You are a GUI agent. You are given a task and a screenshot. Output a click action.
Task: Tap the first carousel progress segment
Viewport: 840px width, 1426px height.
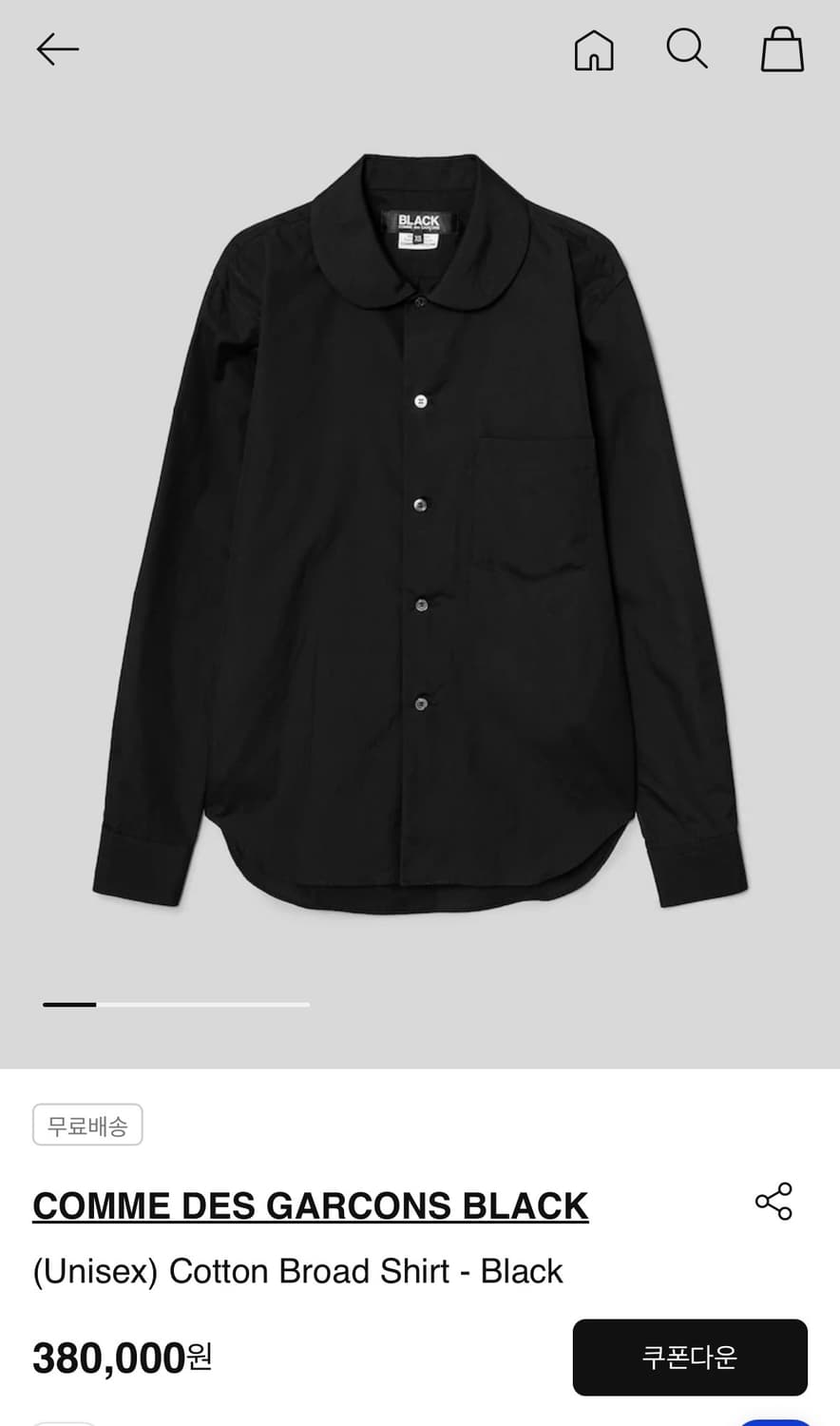pos(69,1004)
